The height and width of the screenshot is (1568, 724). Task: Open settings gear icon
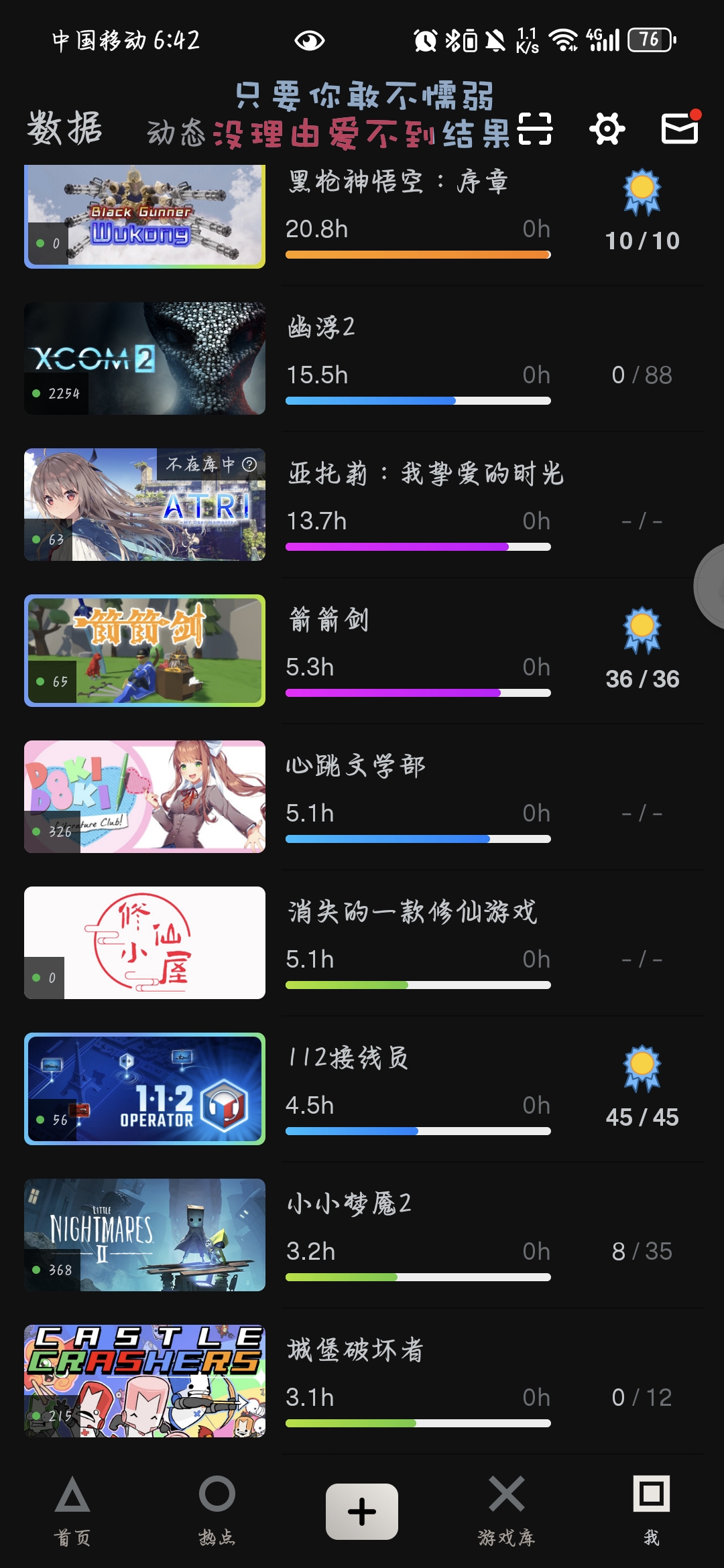point(607,129)
